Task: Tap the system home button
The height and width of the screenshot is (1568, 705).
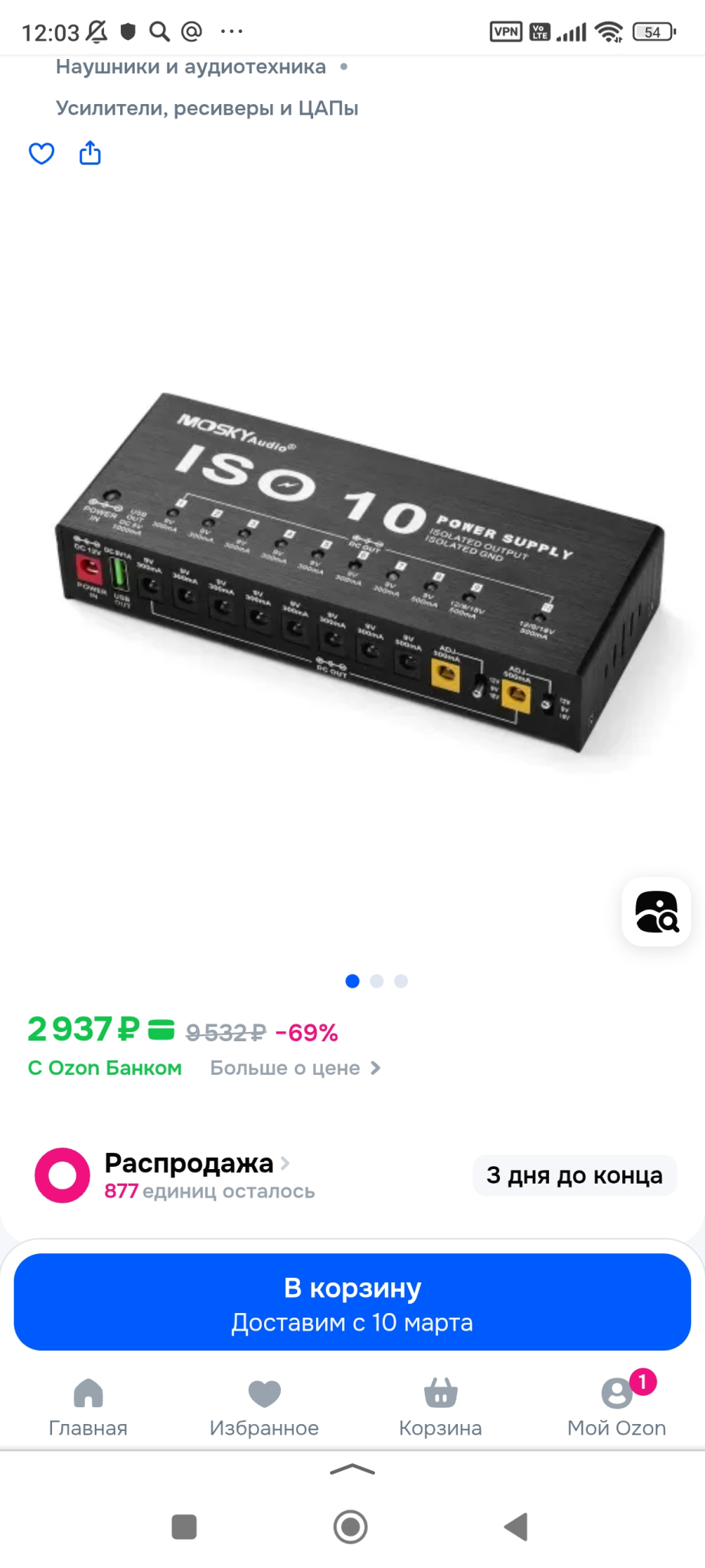Action: click(351, 1527)
